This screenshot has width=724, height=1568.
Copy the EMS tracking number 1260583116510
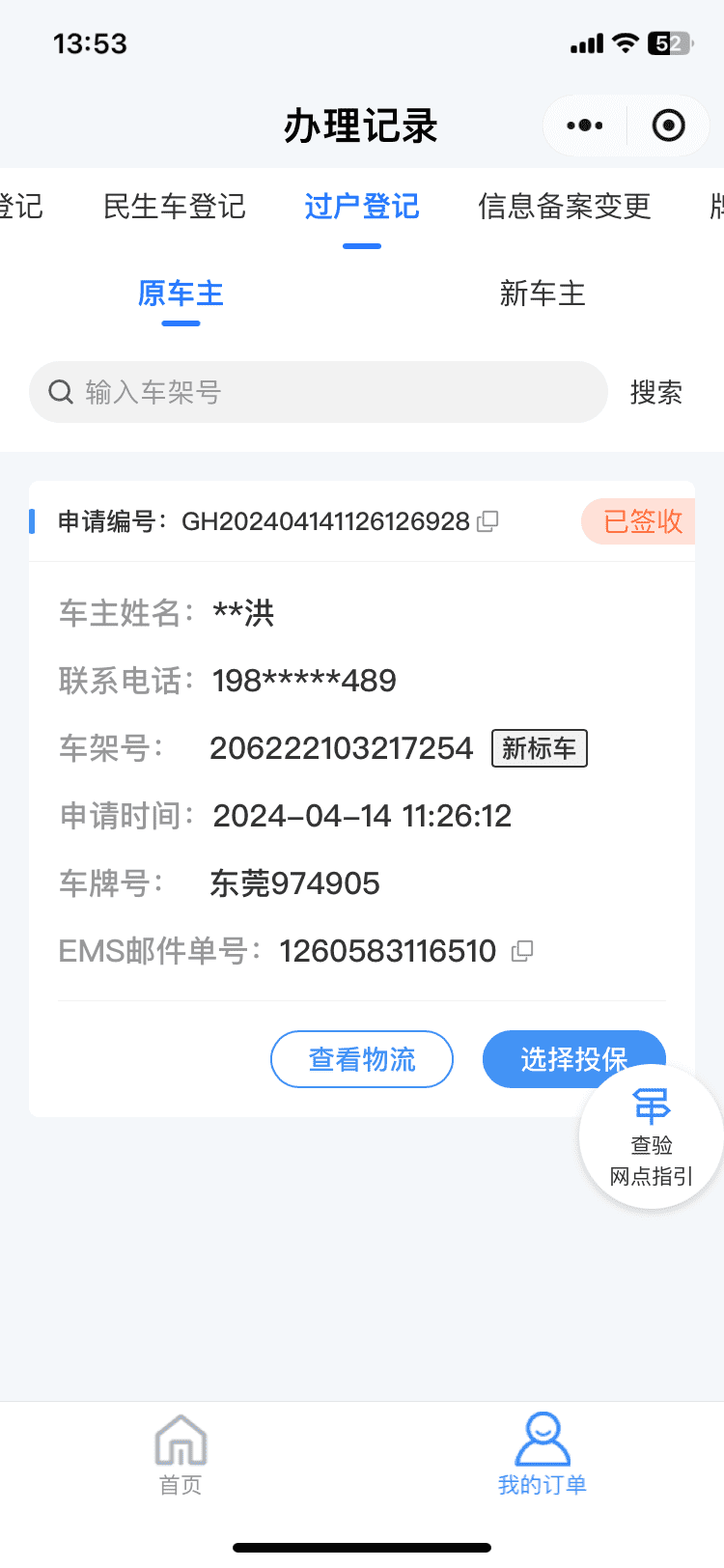click(522, 951)
